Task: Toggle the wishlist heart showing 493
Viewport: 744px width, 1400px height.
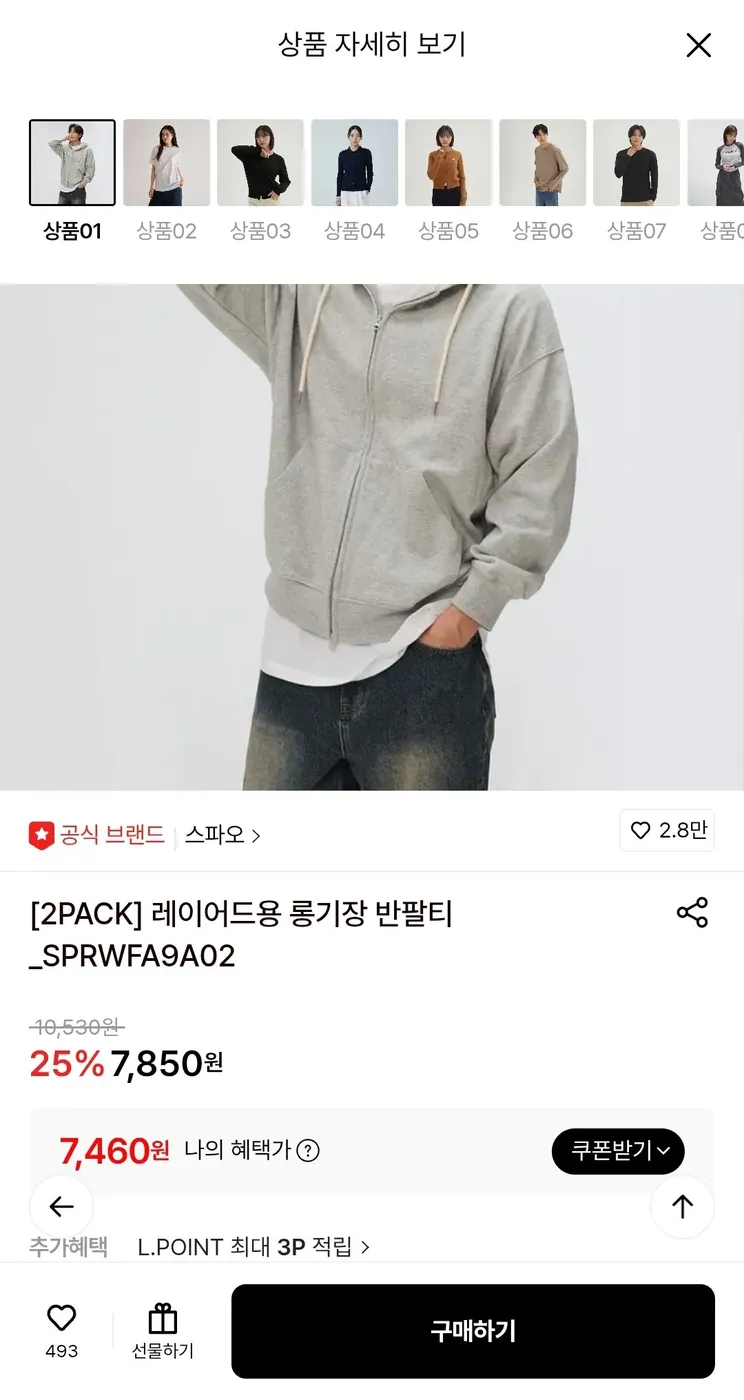Action: pyautogui.click(x=61, y=1320)
